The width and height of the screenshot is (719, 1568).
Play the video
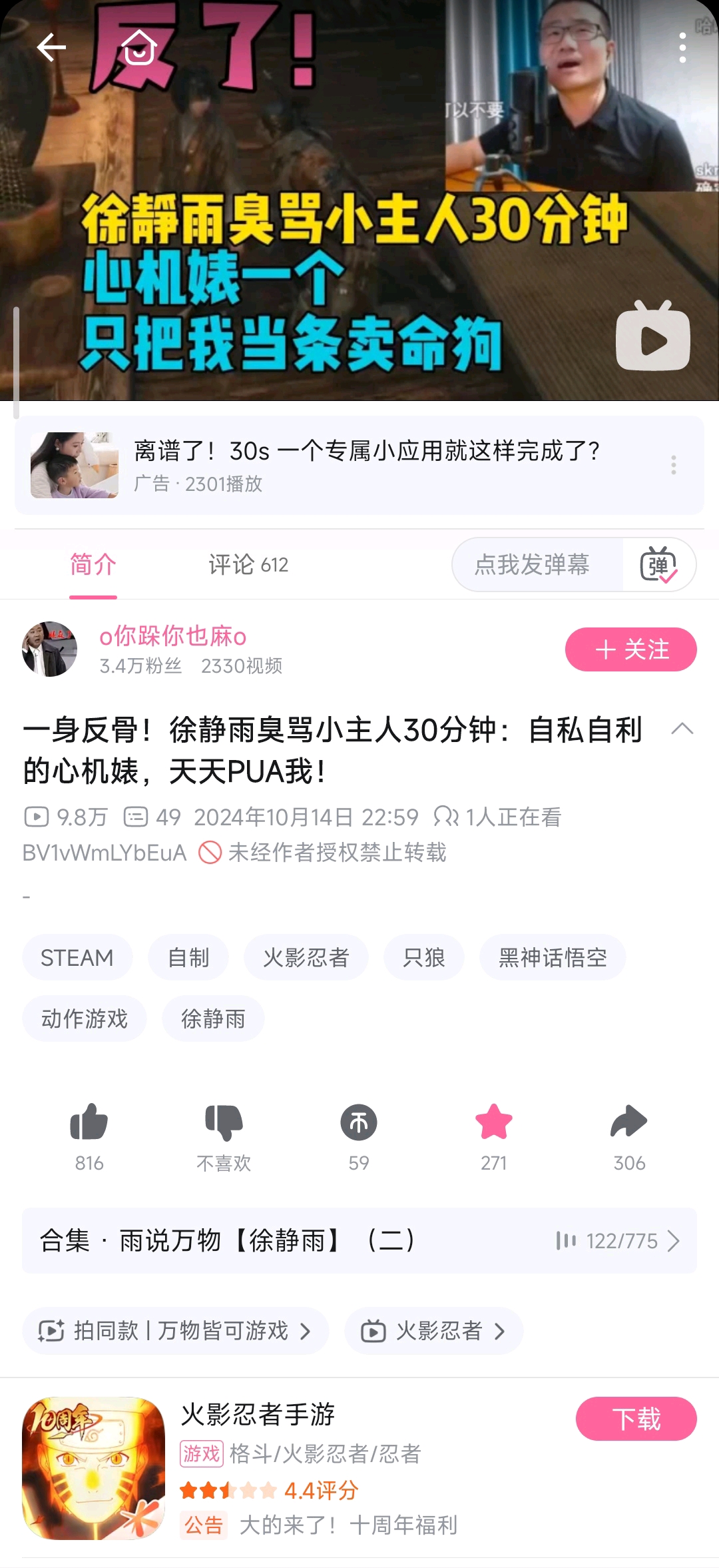(x=652, y=336)
